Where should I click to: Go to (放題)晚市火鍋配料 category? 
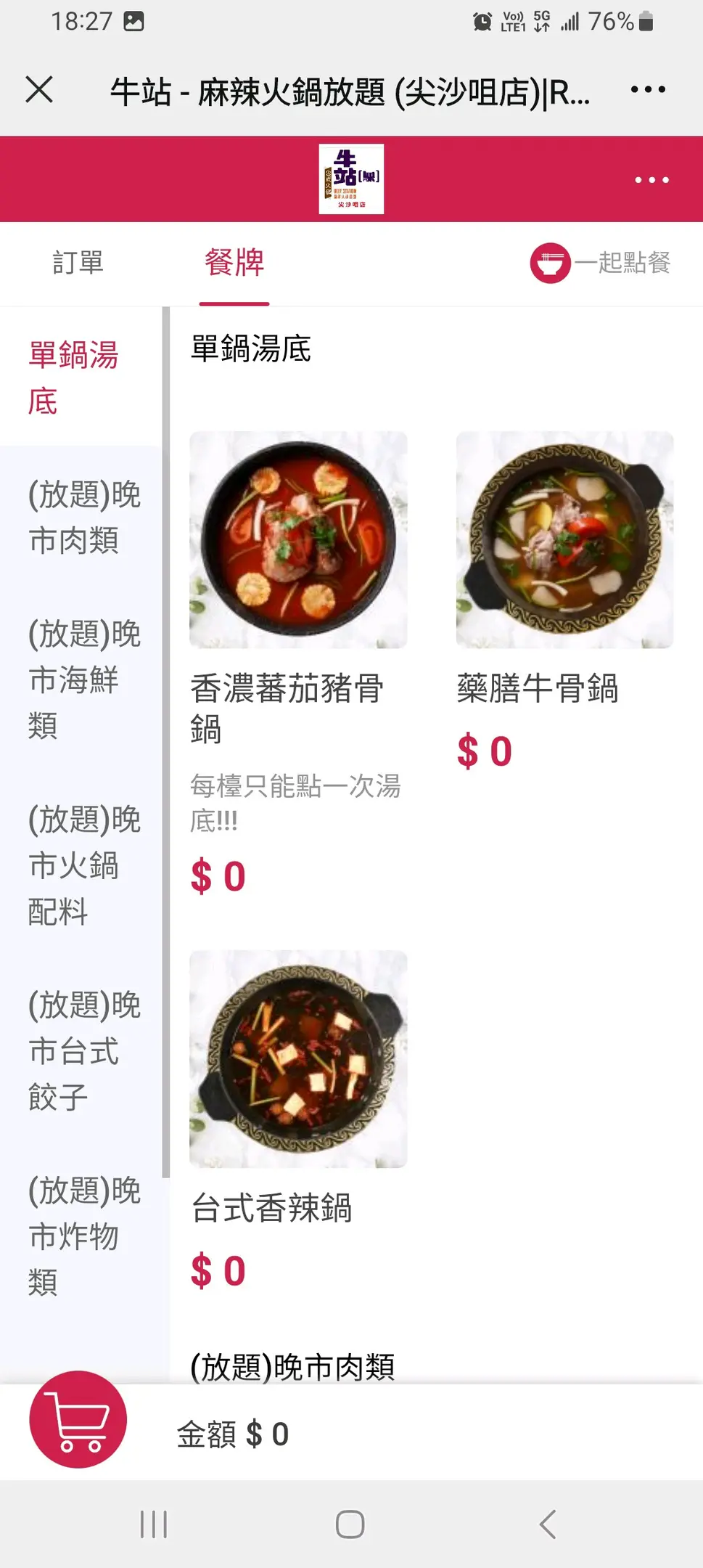[x=83, y=865]
